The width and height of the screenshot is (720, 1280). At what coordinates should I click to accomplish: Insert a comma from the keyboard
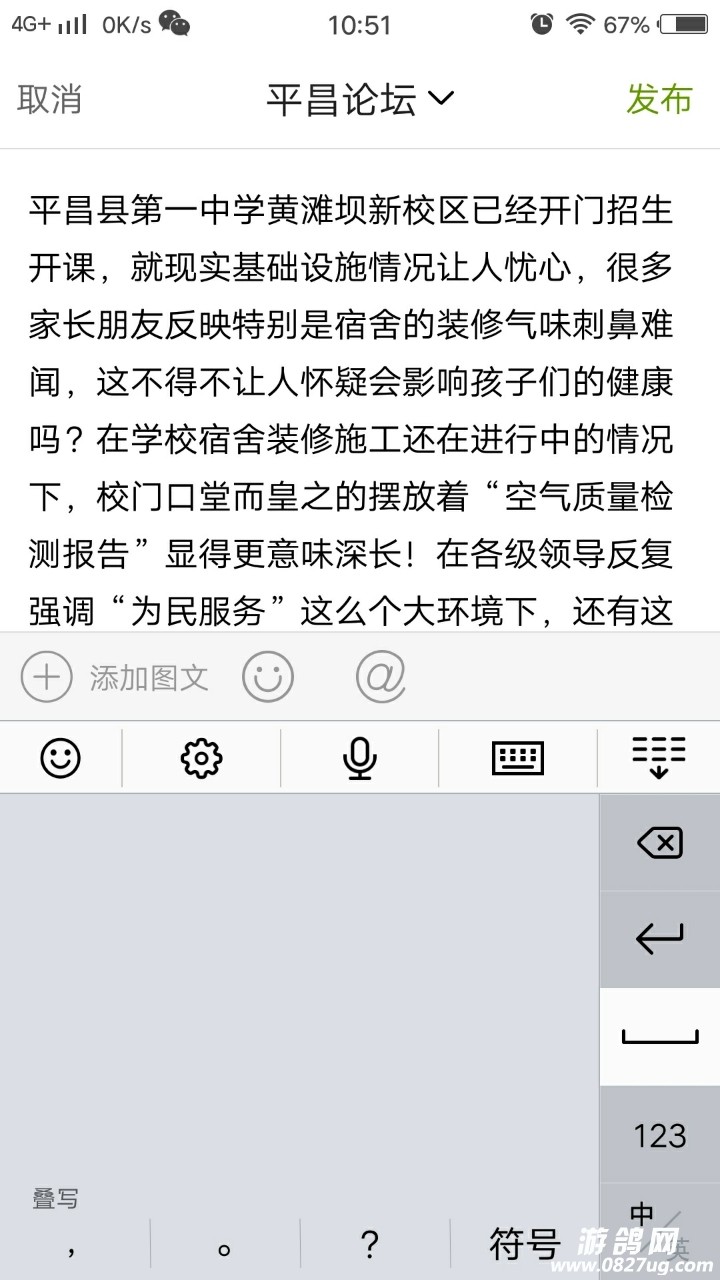coord(72,1244)
